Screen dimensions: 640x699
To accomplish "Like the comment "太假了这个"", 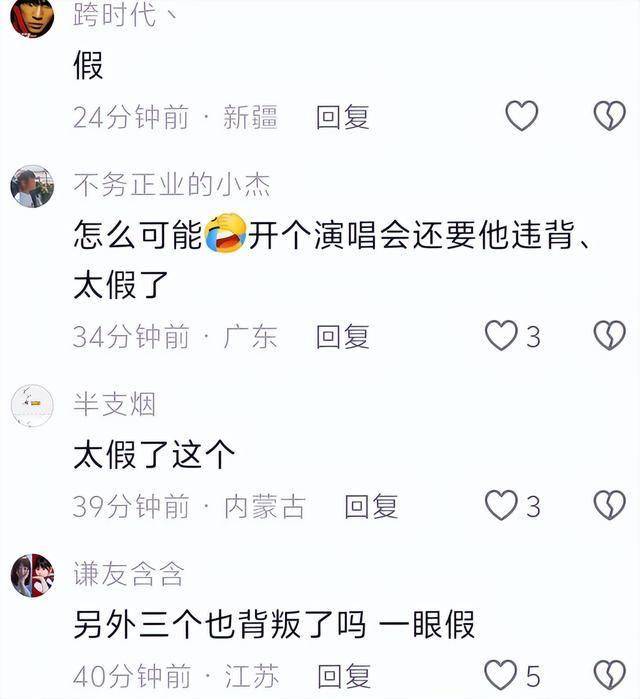I will 502,506.
